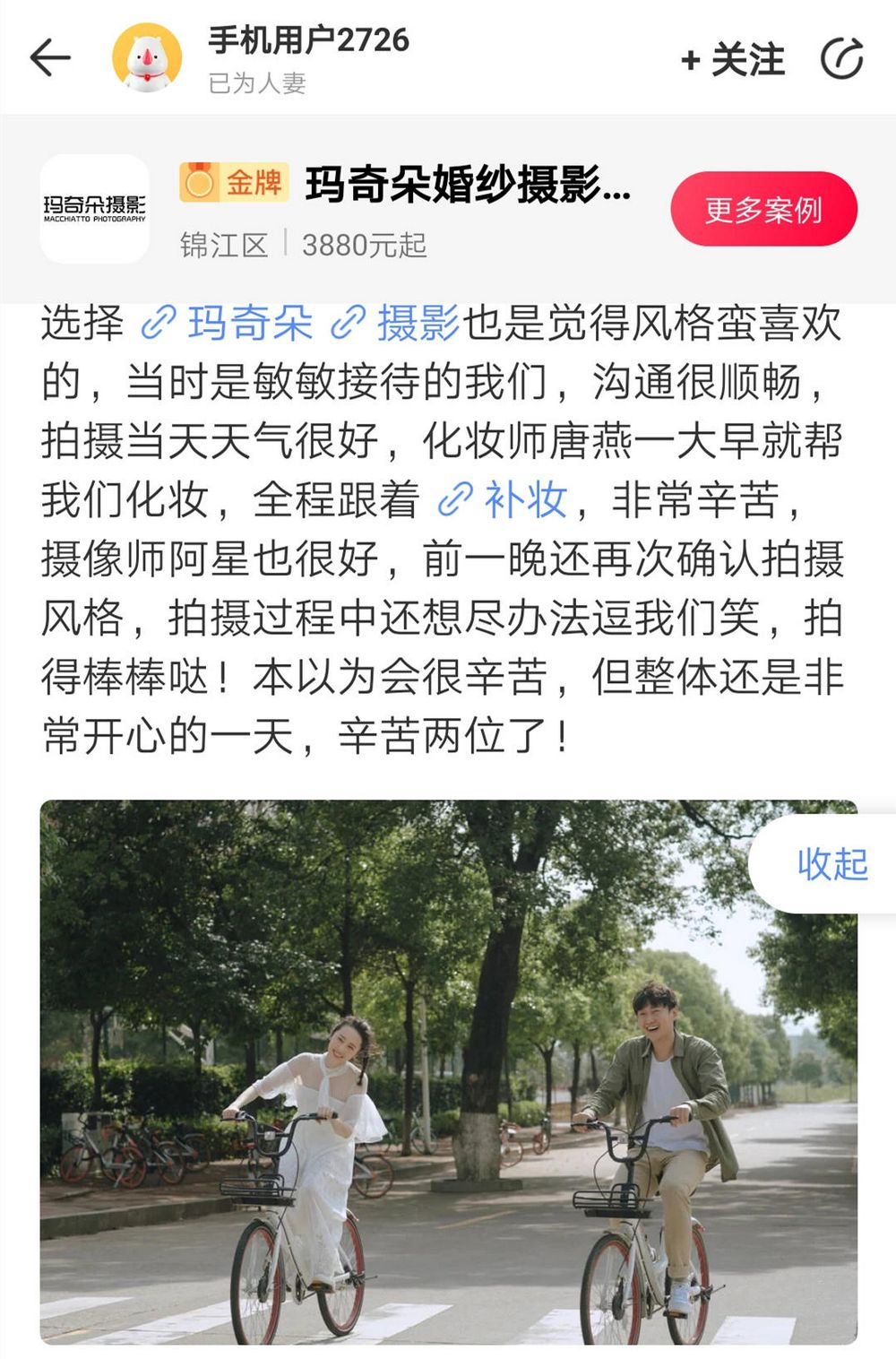Go back using the arrow icon

[x=50, y=58]
